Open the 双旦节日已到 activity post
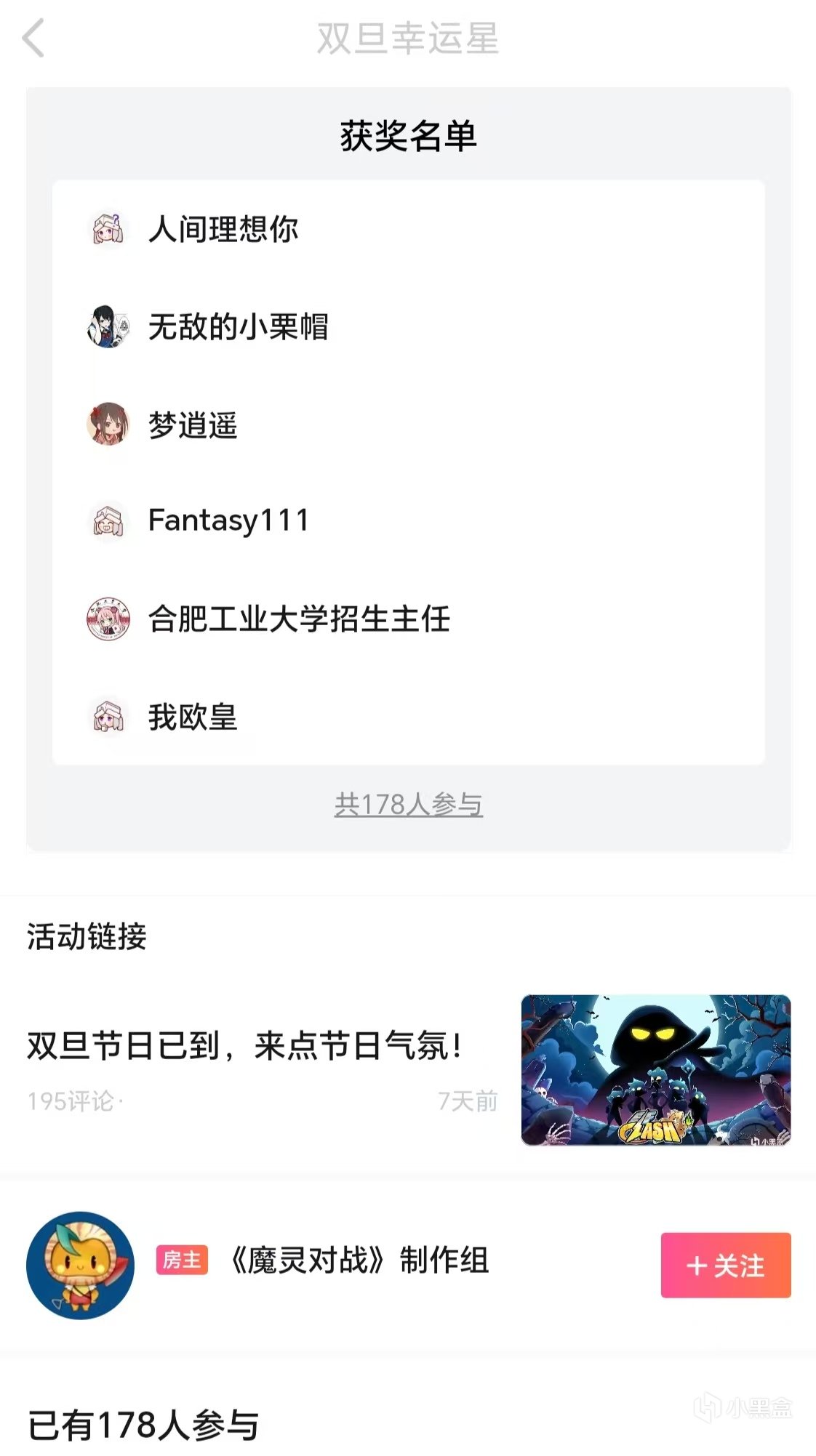The height and width of the screenshot is (1456, 816). tap(244, 1047)
